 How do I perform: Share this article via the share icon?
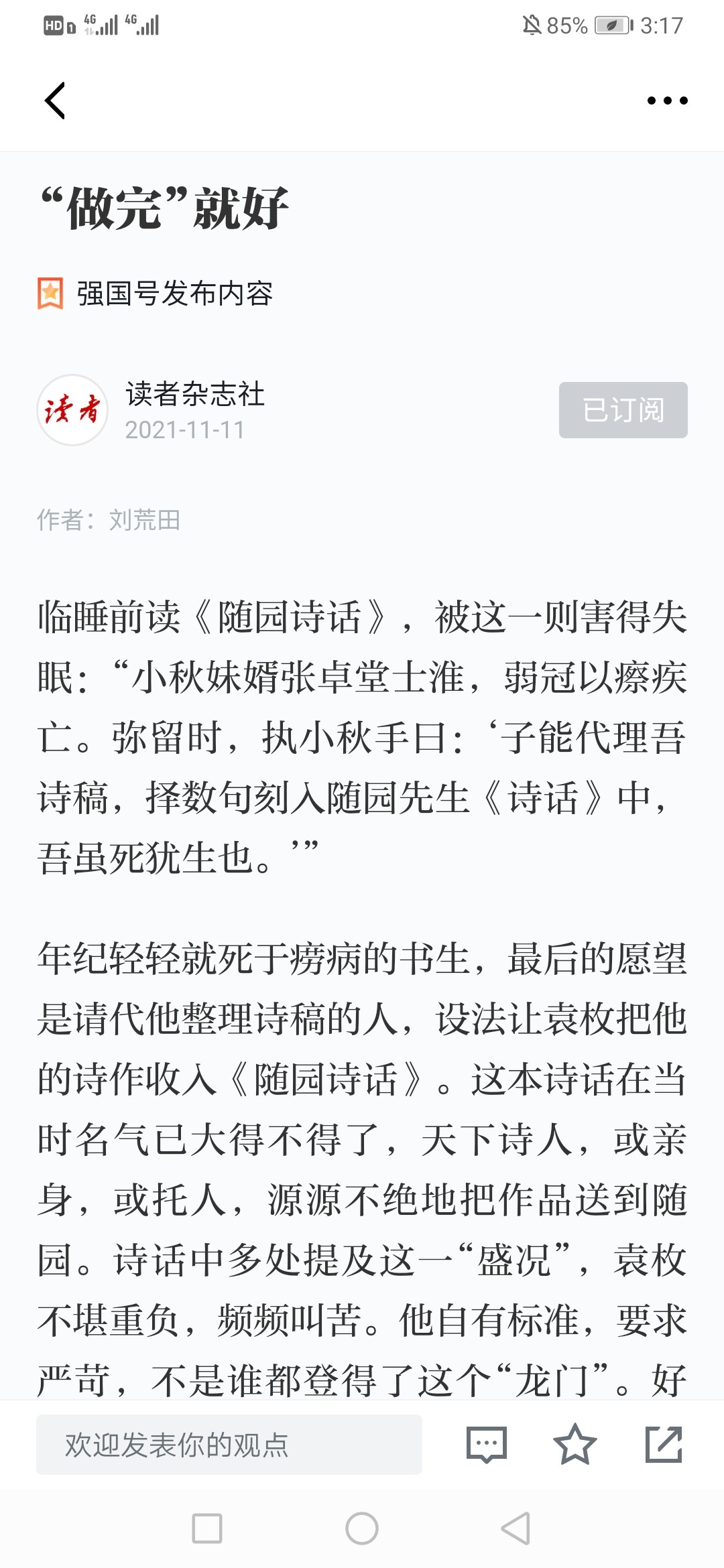point(664,1445)
